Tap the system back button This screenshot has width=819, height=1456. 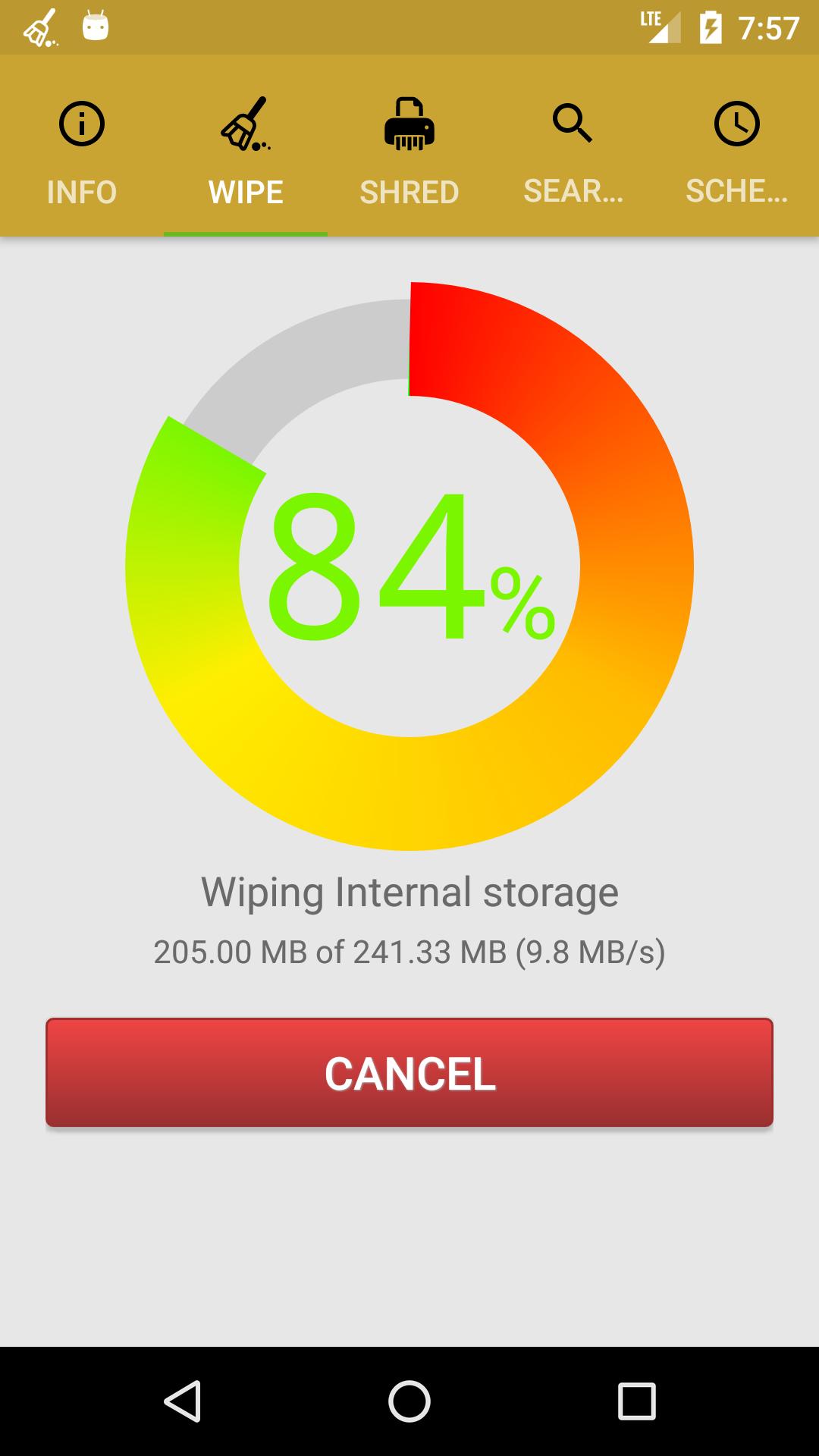pos(183,1401)
